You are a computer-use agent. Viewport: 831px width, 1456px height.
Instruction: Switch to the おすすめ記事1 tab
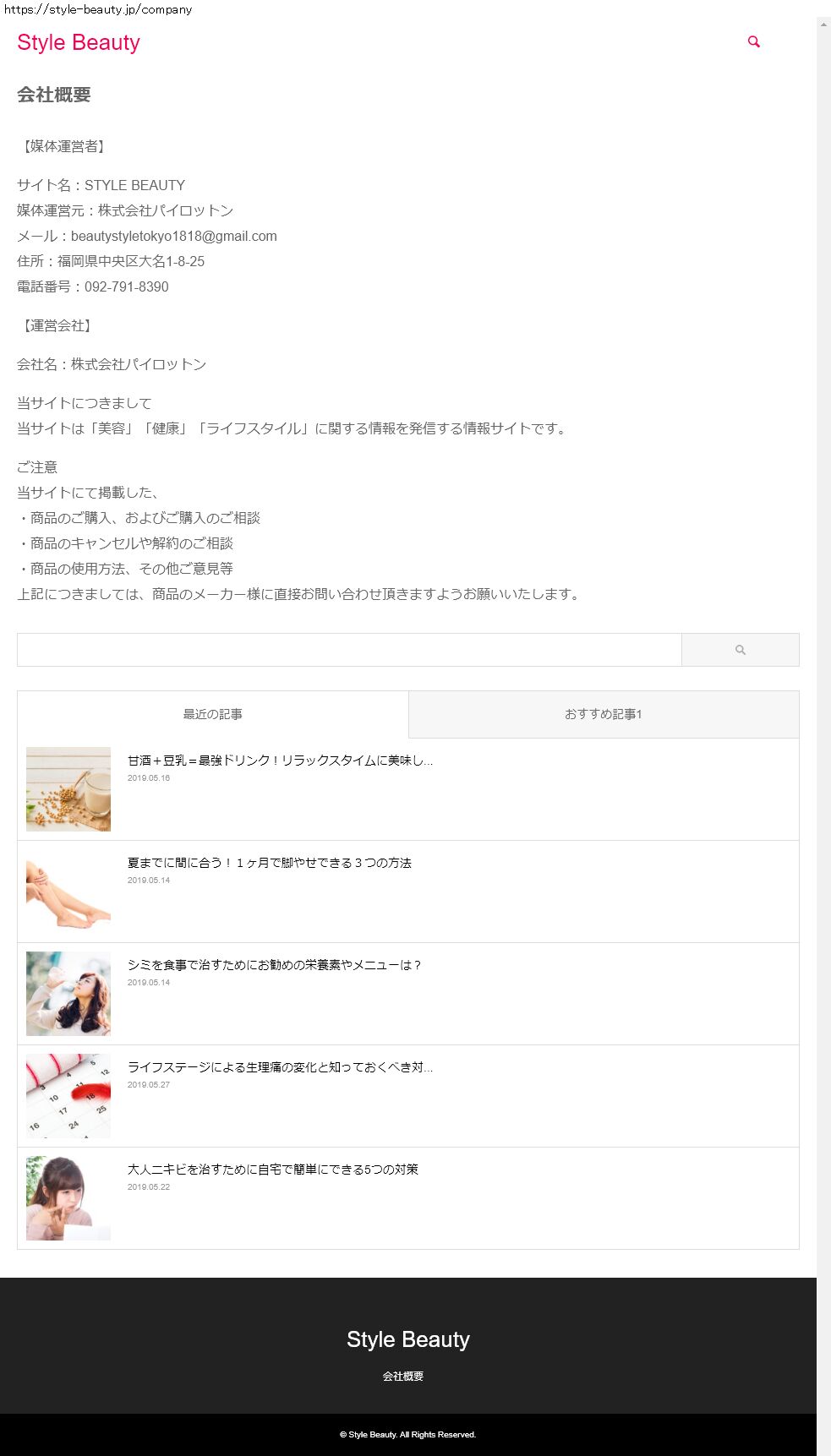(604, 714)
